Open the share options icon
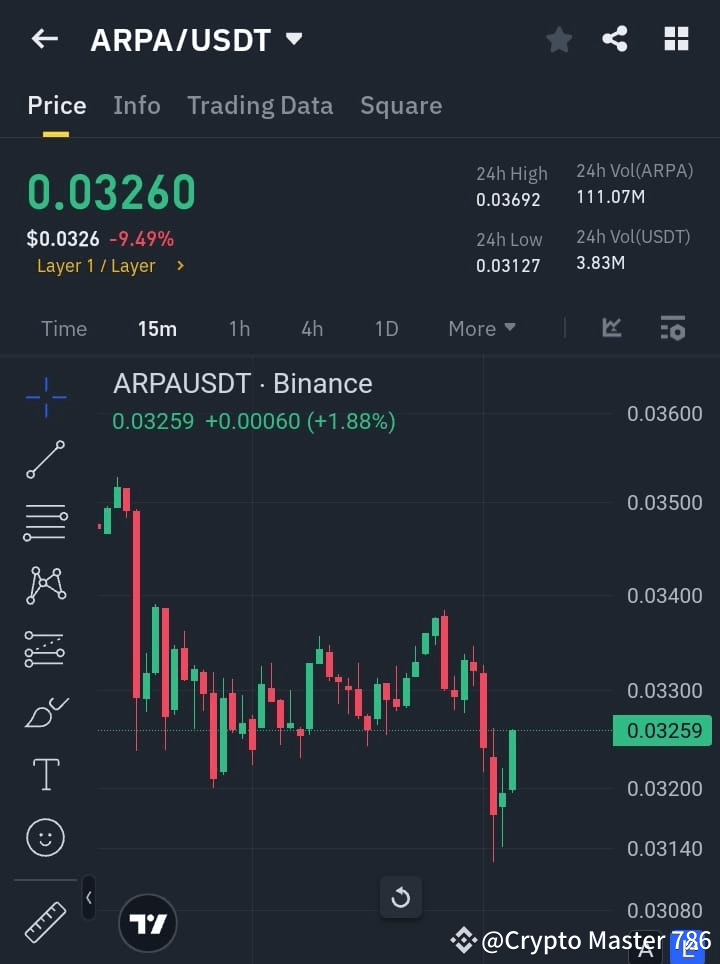The width and height of the screenshot is (720, 964). (617, 39)
